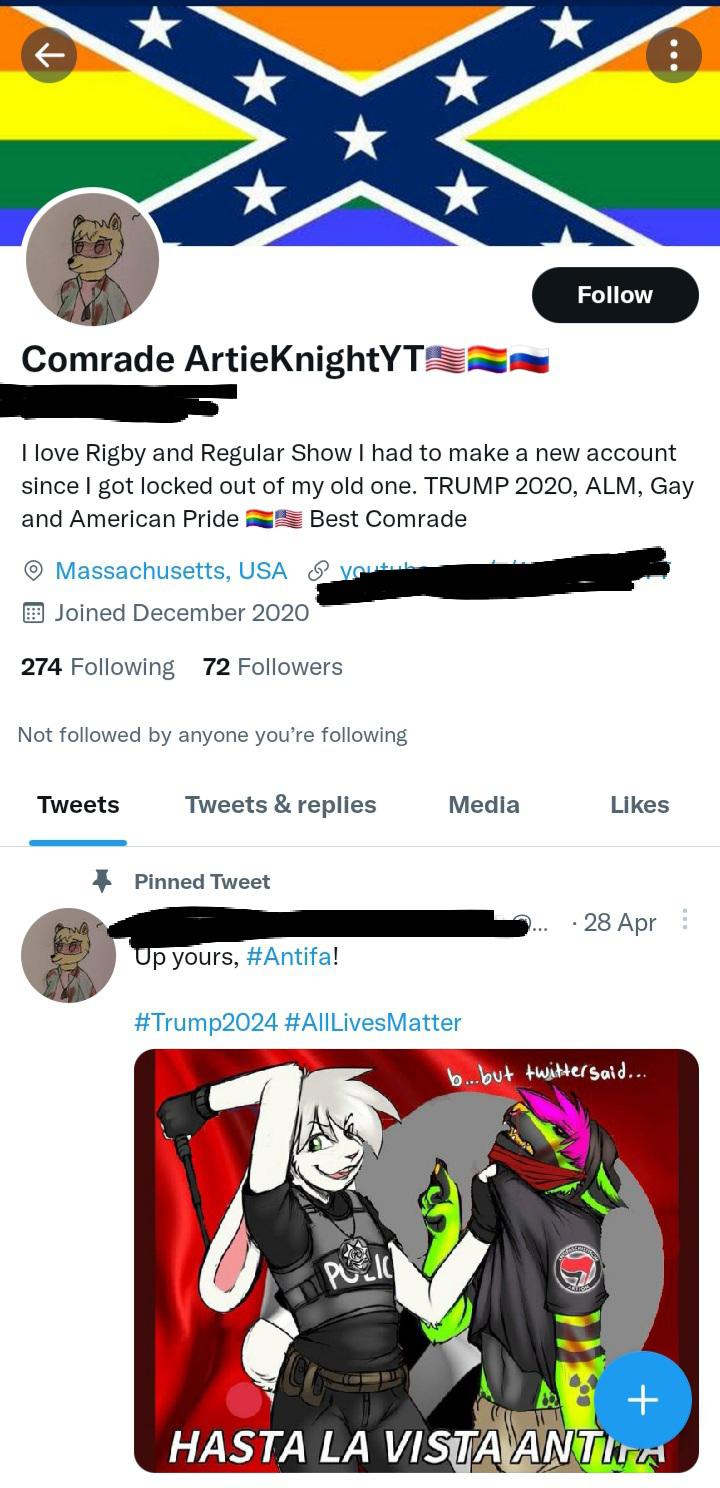Viewport: 720px width, 1488px height.
Task: Switch to the Tweets tab
Action: tap(78, 805)
